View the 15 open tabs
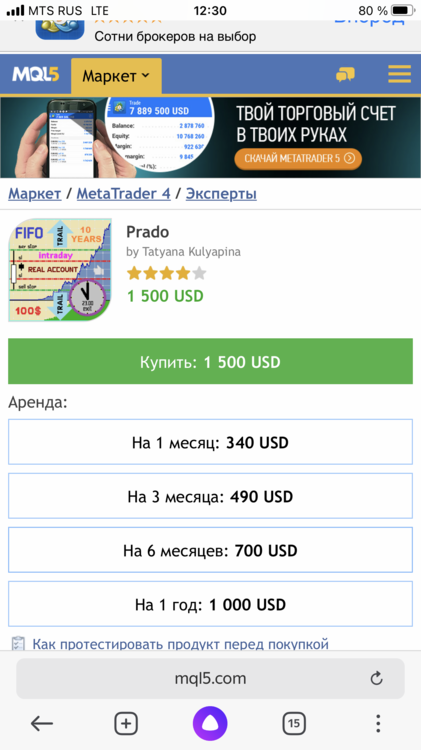 click(x=294, y=724)
